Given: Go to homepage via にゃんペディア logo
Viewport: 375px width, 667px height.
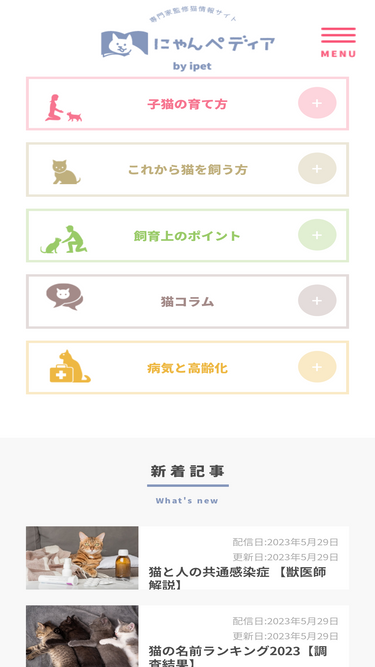Looking at the screenshot, I should [x=188, y=42].
